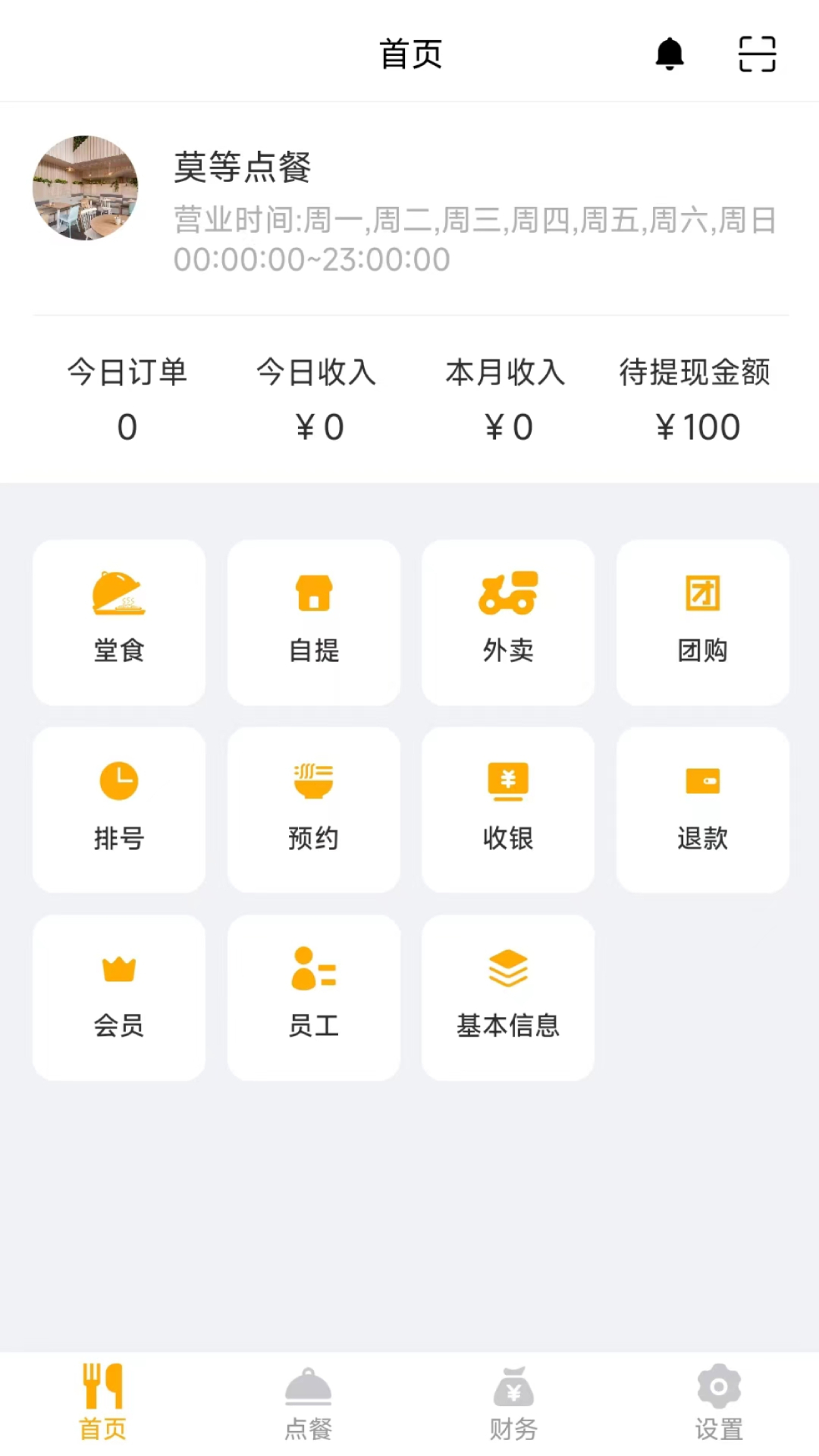The width and height of the screenshot is (819, 1456).
Task: Open the 堂食 (dine-in) module
Action: tap(118, 622)
